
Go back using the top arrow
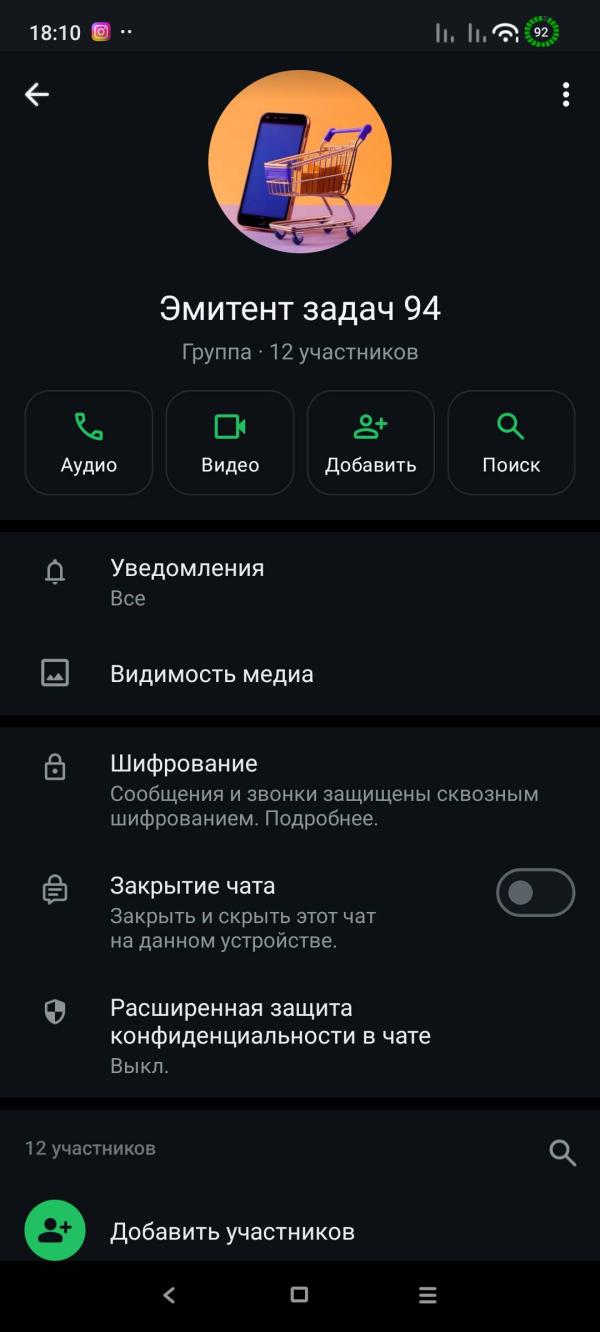(x=37, y=94)
